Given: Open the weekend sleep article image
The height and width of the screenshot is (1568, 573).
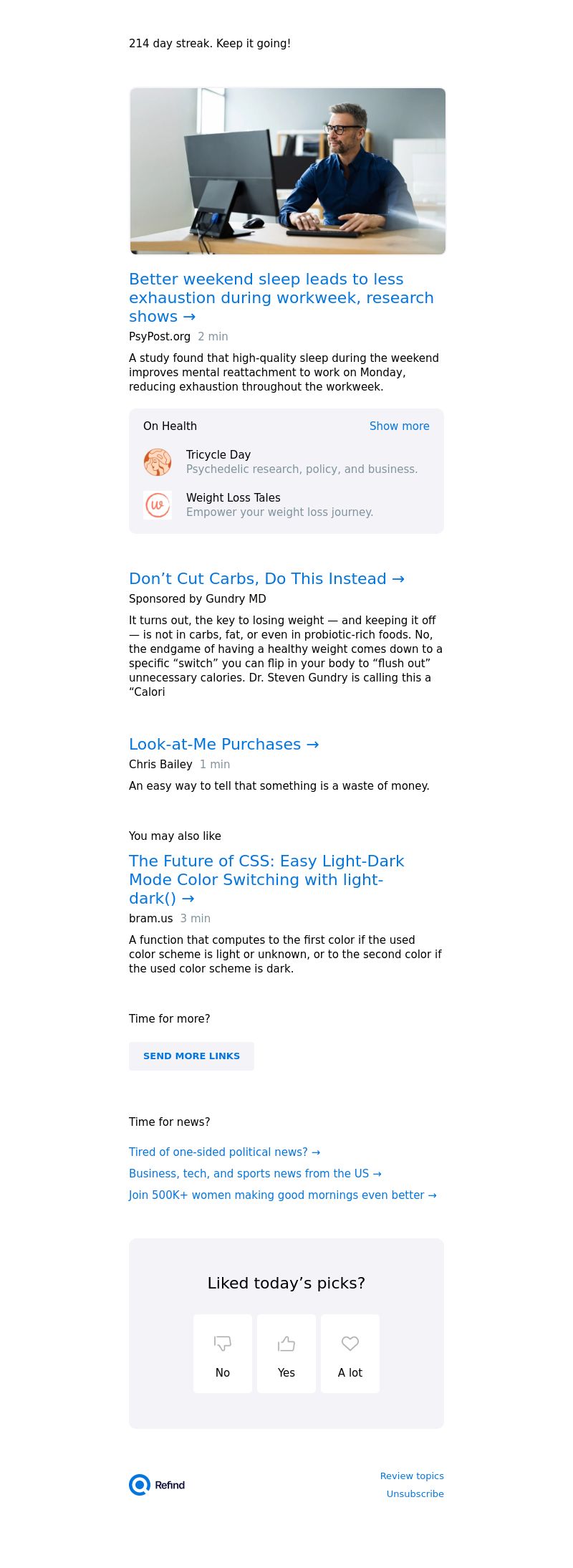Looking at the screenshot, I should pyautogui.click(x=287, y=171).
